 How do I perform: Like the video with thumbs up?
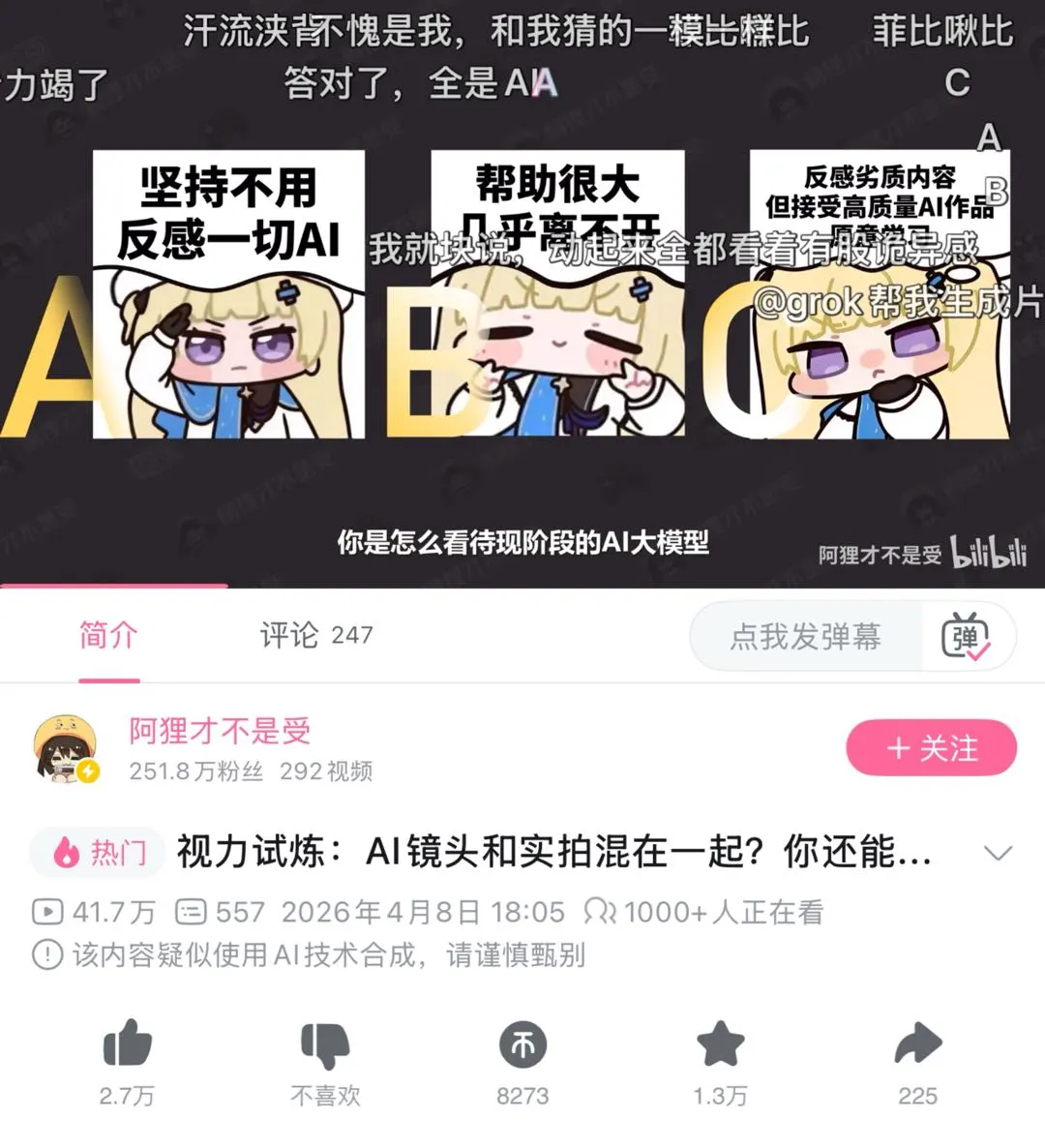click(127, 1045)
